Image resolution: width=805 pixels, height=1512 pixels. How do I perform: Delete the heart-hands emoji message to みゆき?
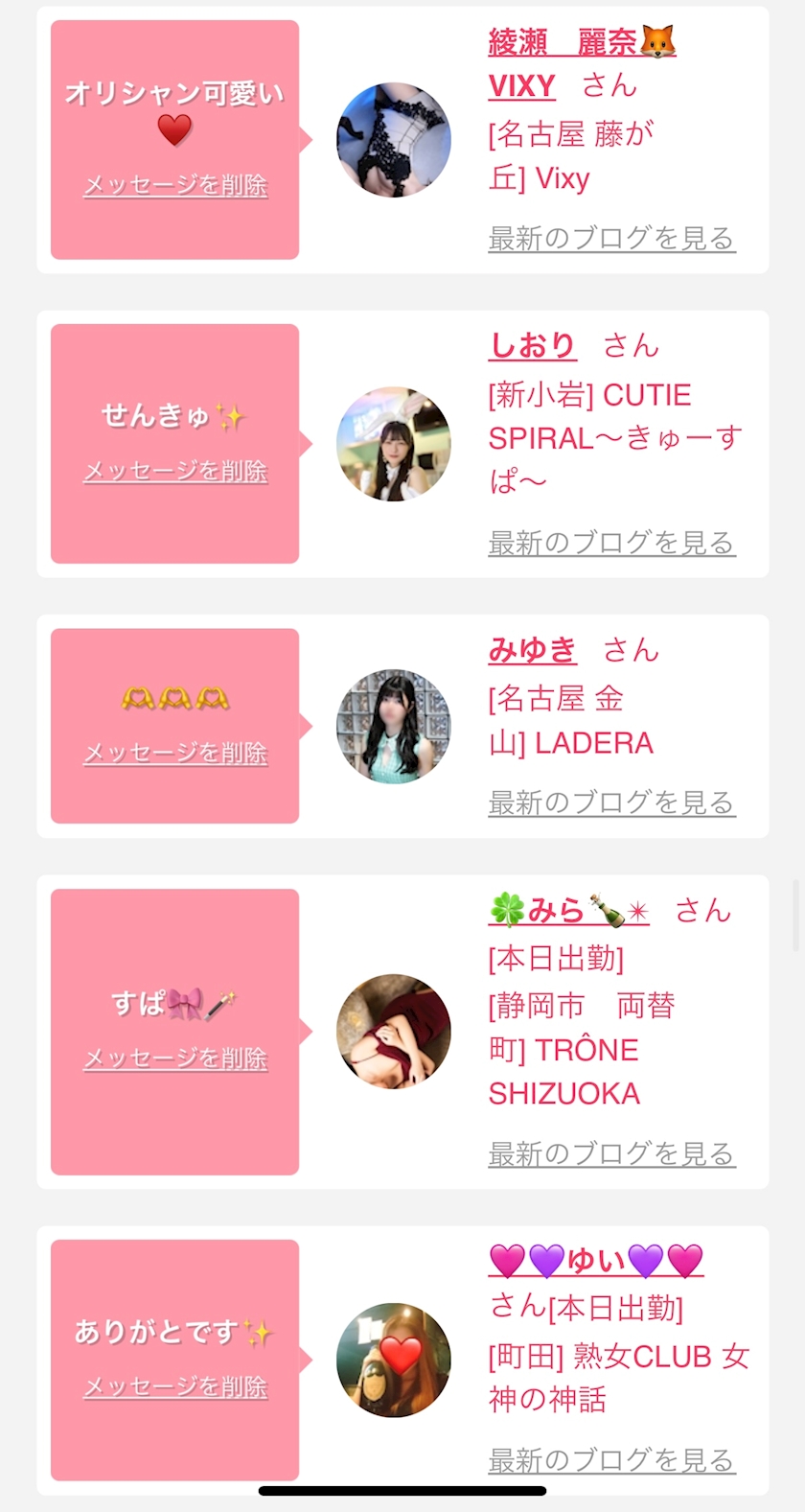[x=175, y=753]
